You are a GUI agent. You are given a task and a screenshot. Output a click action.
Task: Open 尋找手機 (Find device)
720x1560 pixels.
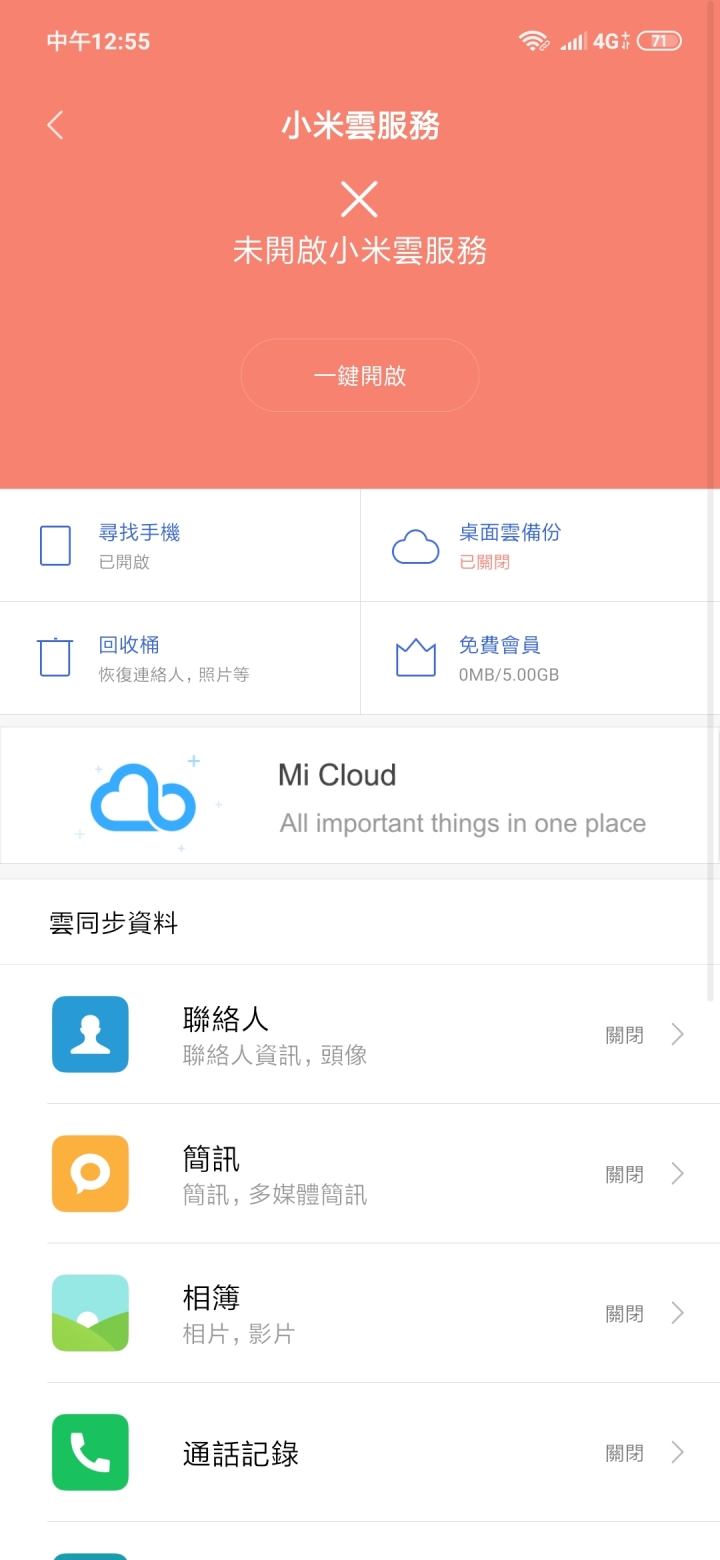click(x=180, y=545)
